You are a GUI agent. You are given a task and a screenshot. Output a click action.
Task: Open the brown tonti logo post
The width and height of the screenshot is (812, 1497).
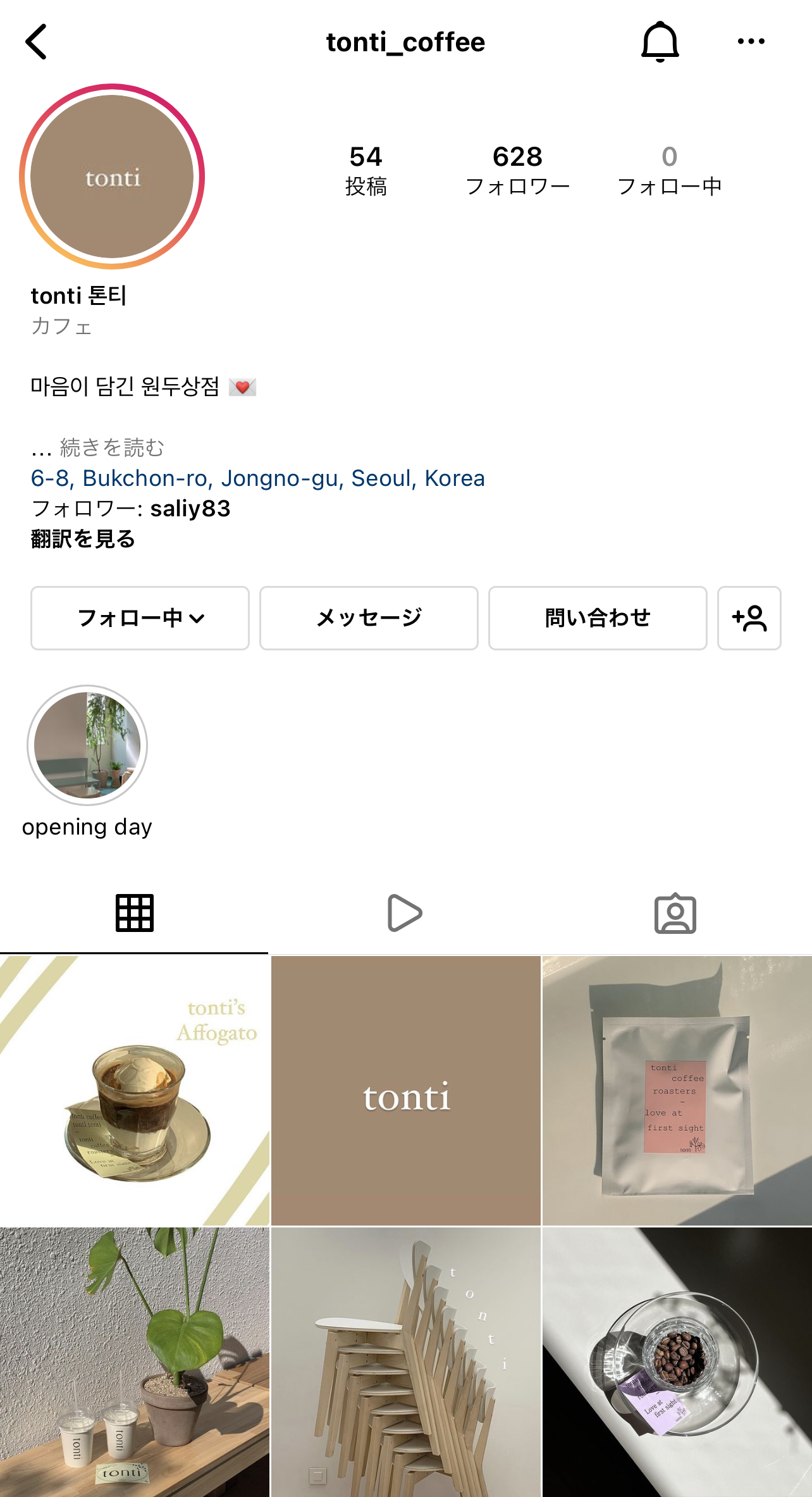(x=405, y=1090)
